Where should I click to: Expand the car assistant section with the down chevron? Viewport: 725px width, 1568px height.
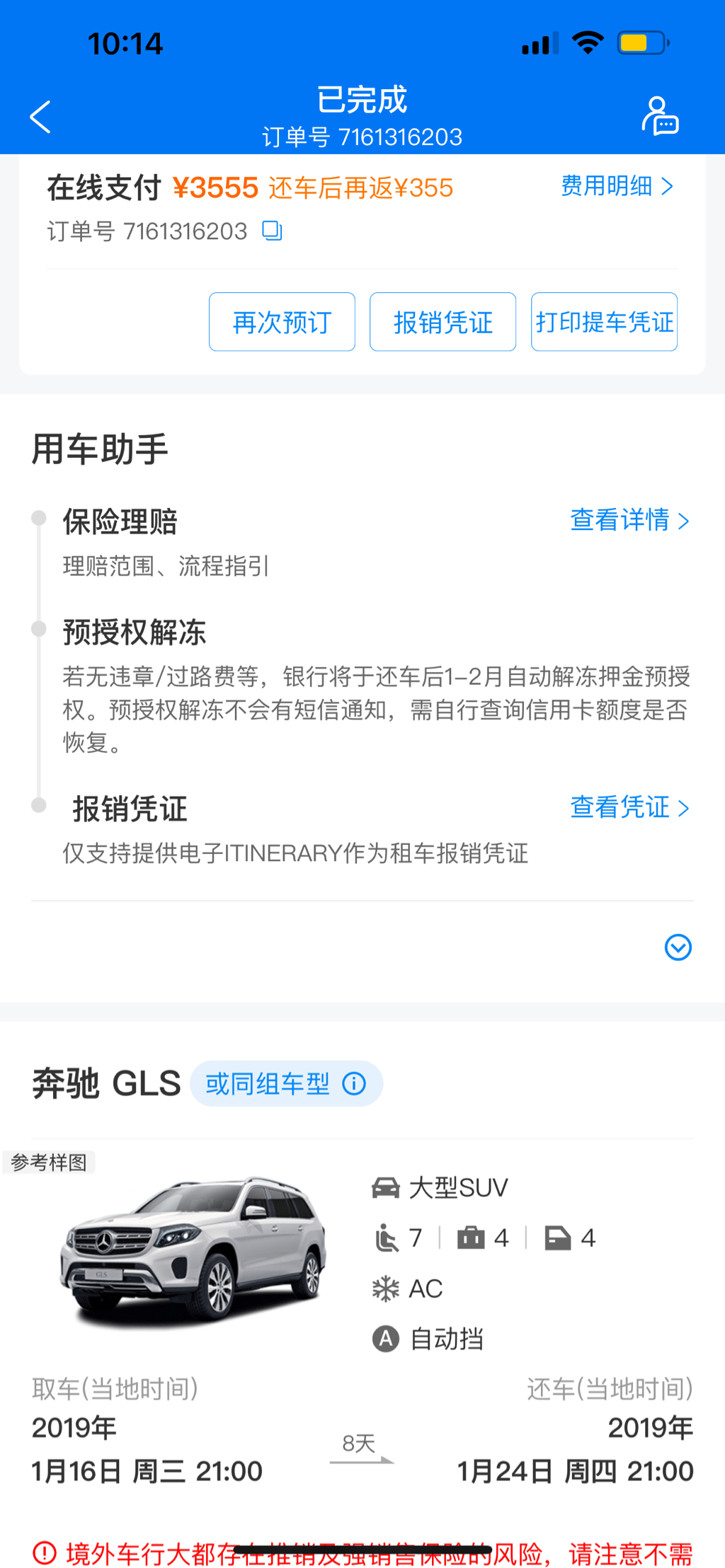click(x=678, y=947)
